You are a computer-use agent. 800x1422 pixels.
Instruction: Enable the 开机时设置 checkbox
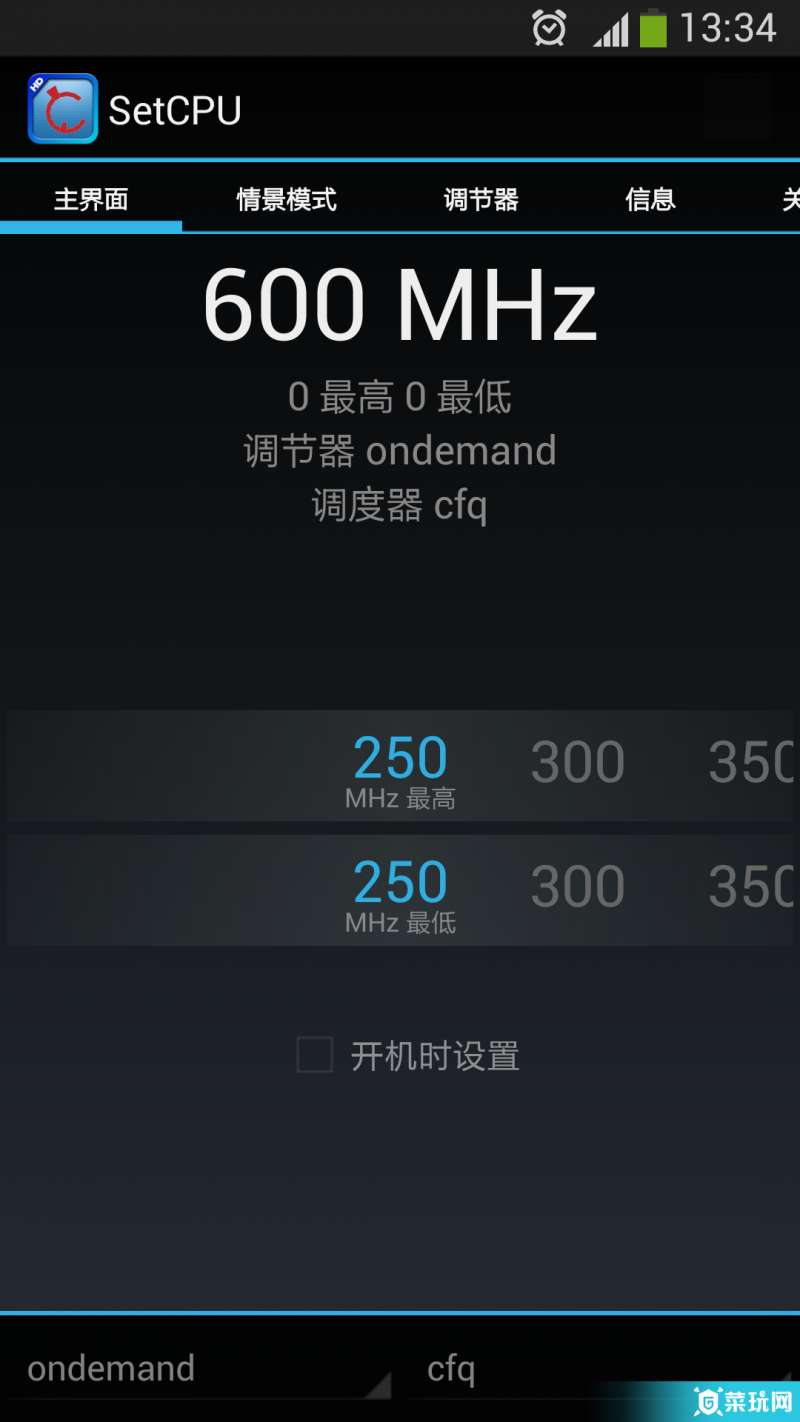[x=316, y=1055]
